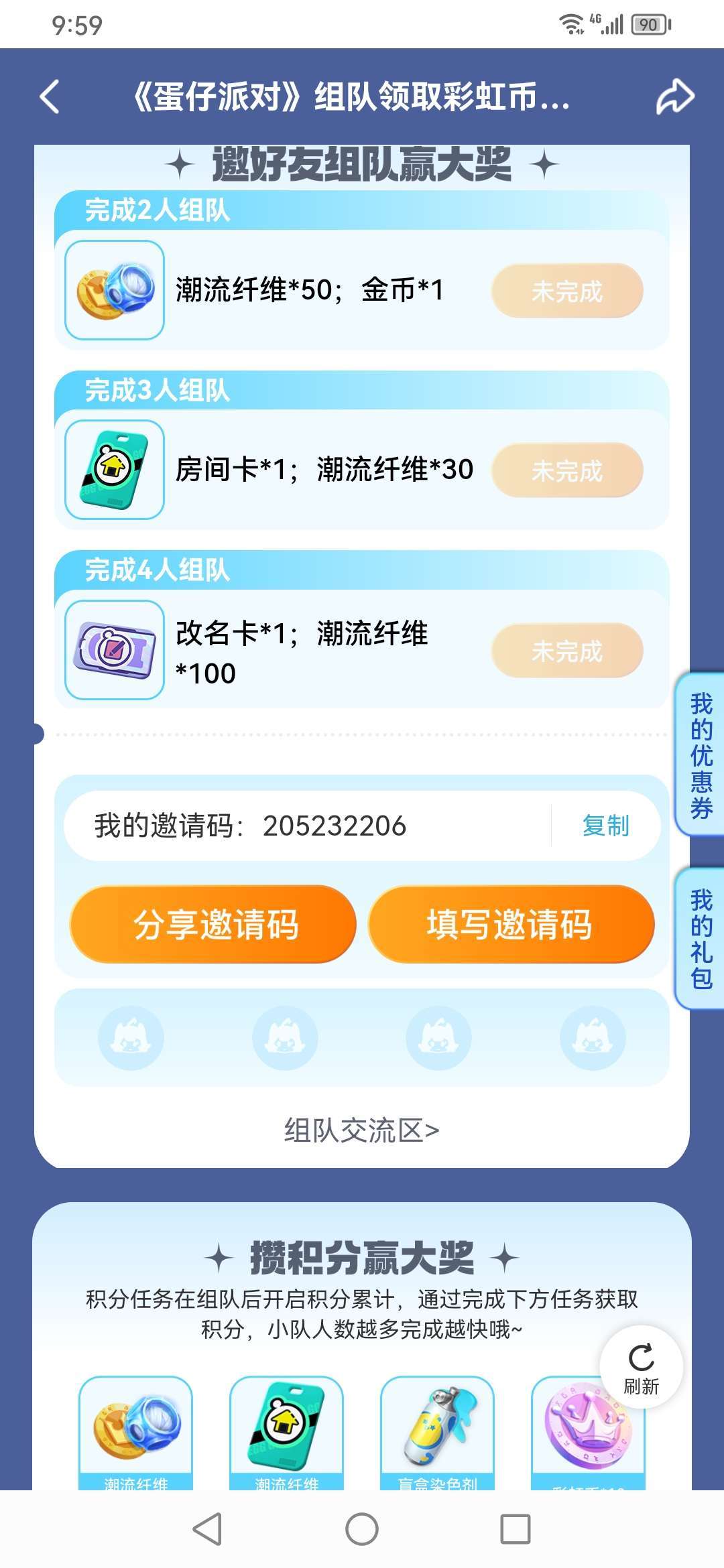Tap 未完成 for the 3-person team reward
This screenshot has width=724, height=1568.
[x=567, y=470]
